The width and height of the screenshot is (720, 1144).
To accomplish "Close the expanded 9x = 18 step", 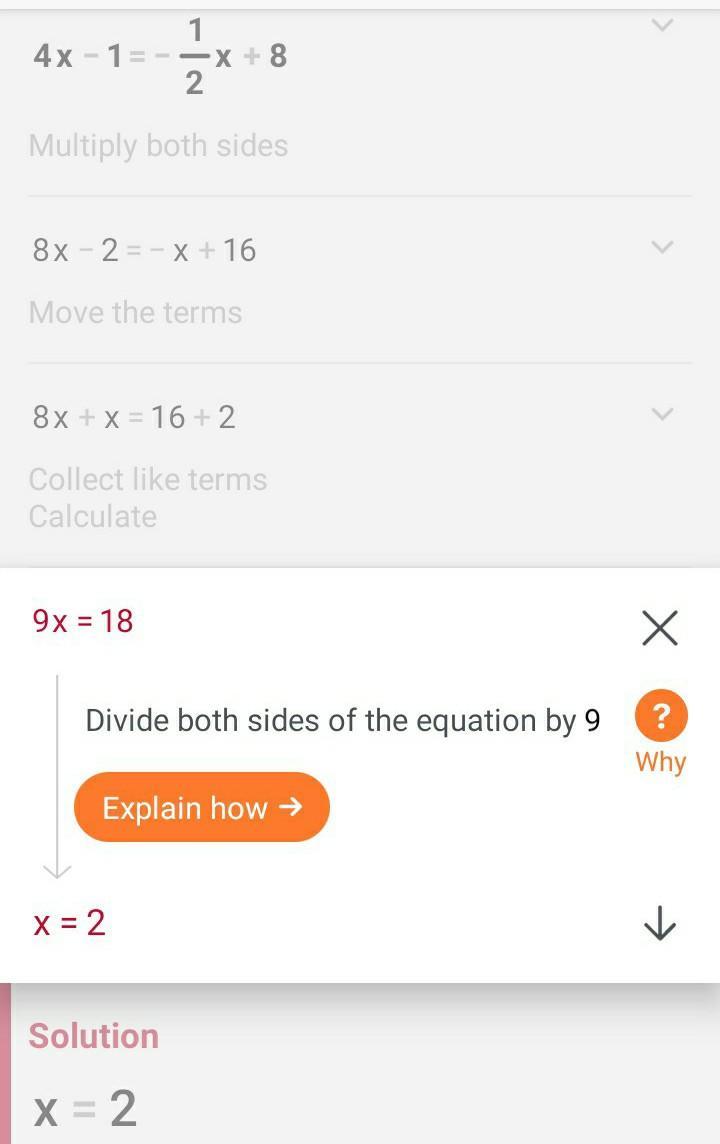I will tap(659, 628).
